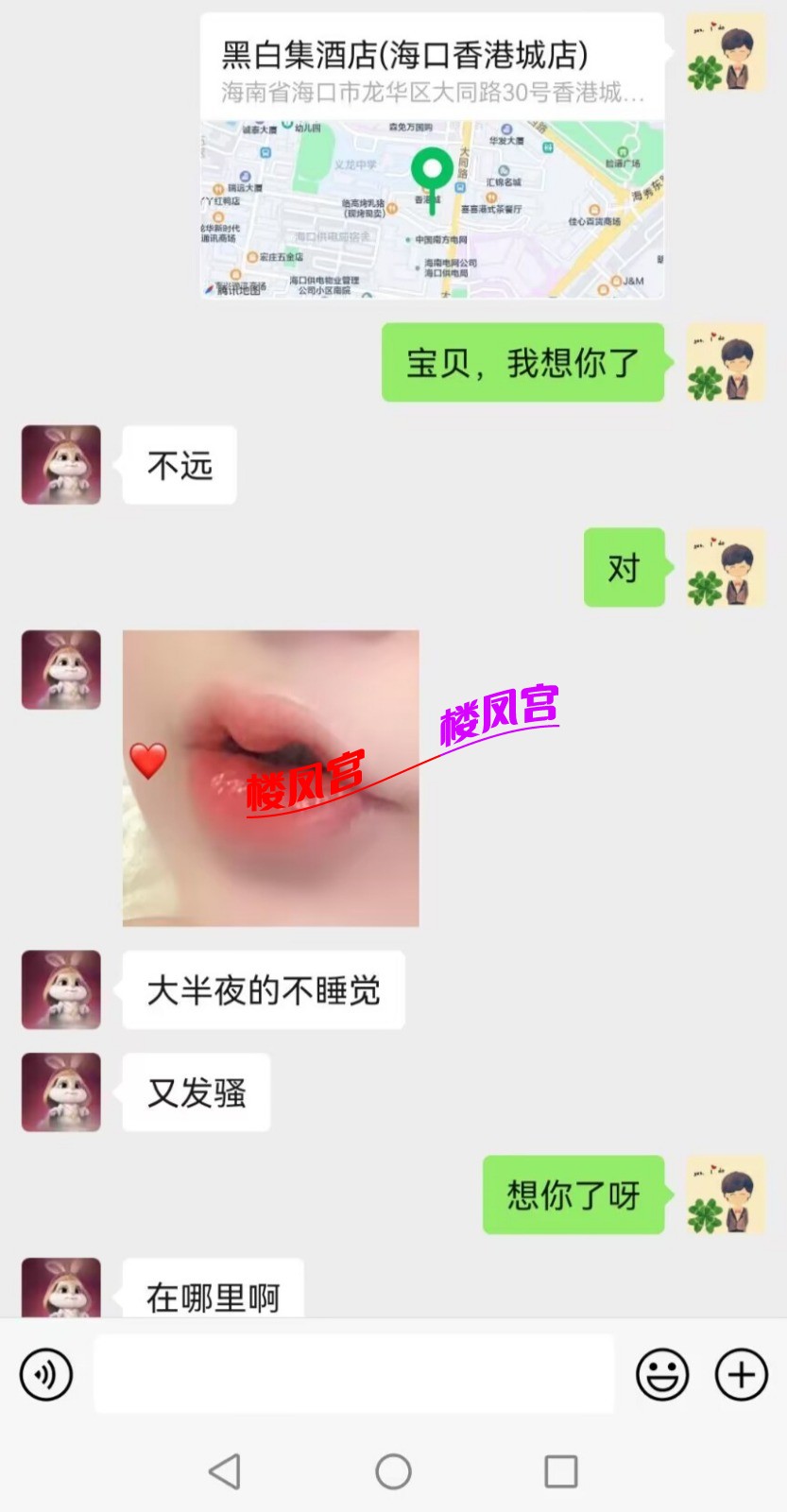Open the emoji sticker panel

click(x=662, y=1374)
